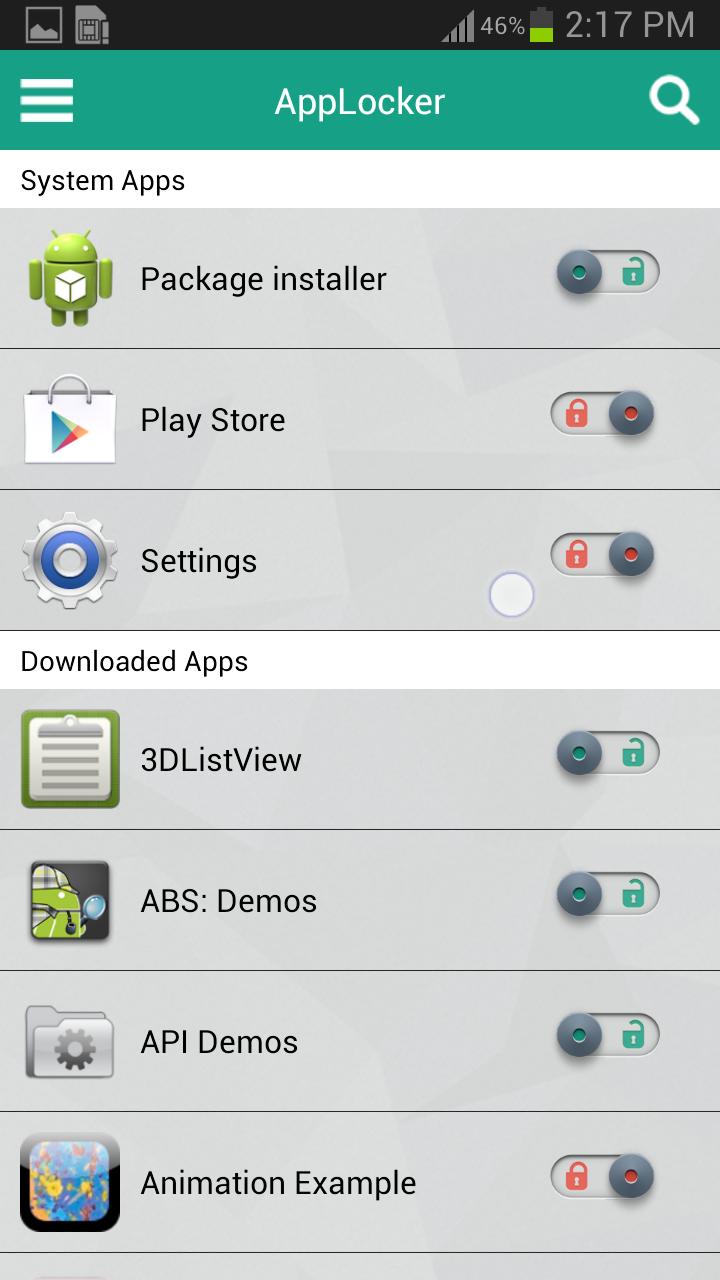Click the System Apps section header

[x=102, y=180]
